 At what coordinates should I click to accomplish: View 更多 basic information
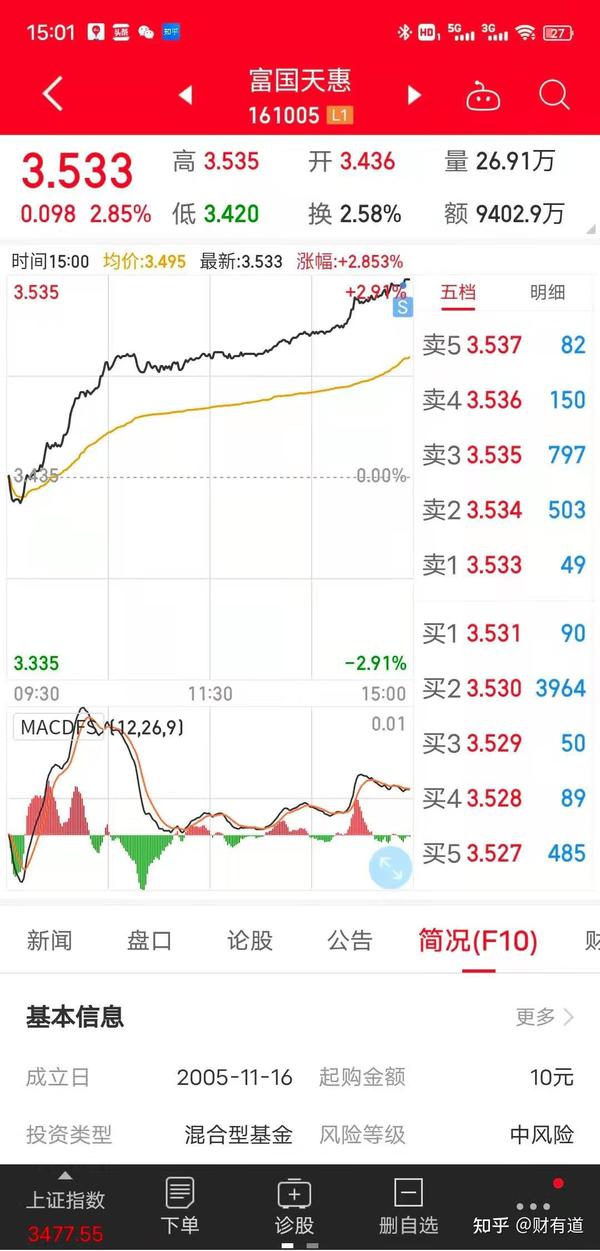[545, 1017]
